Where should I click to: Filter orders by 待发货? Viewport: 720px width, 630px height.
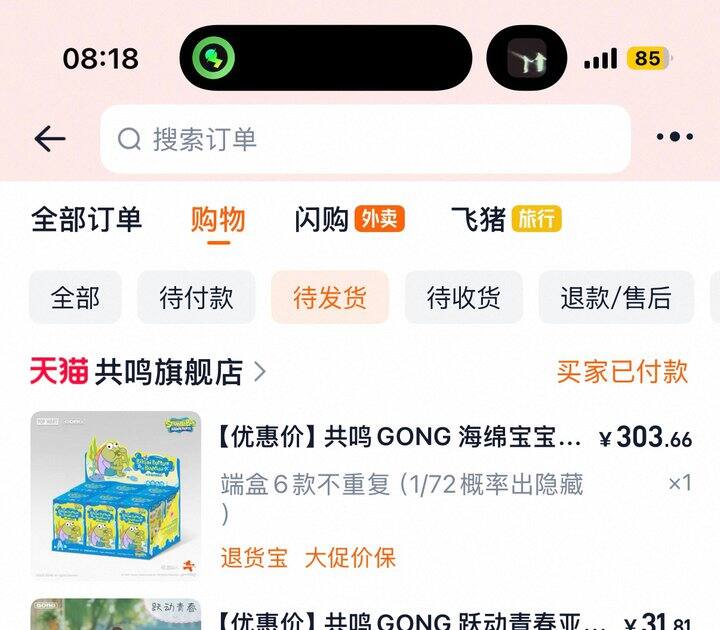click(329, 297)
